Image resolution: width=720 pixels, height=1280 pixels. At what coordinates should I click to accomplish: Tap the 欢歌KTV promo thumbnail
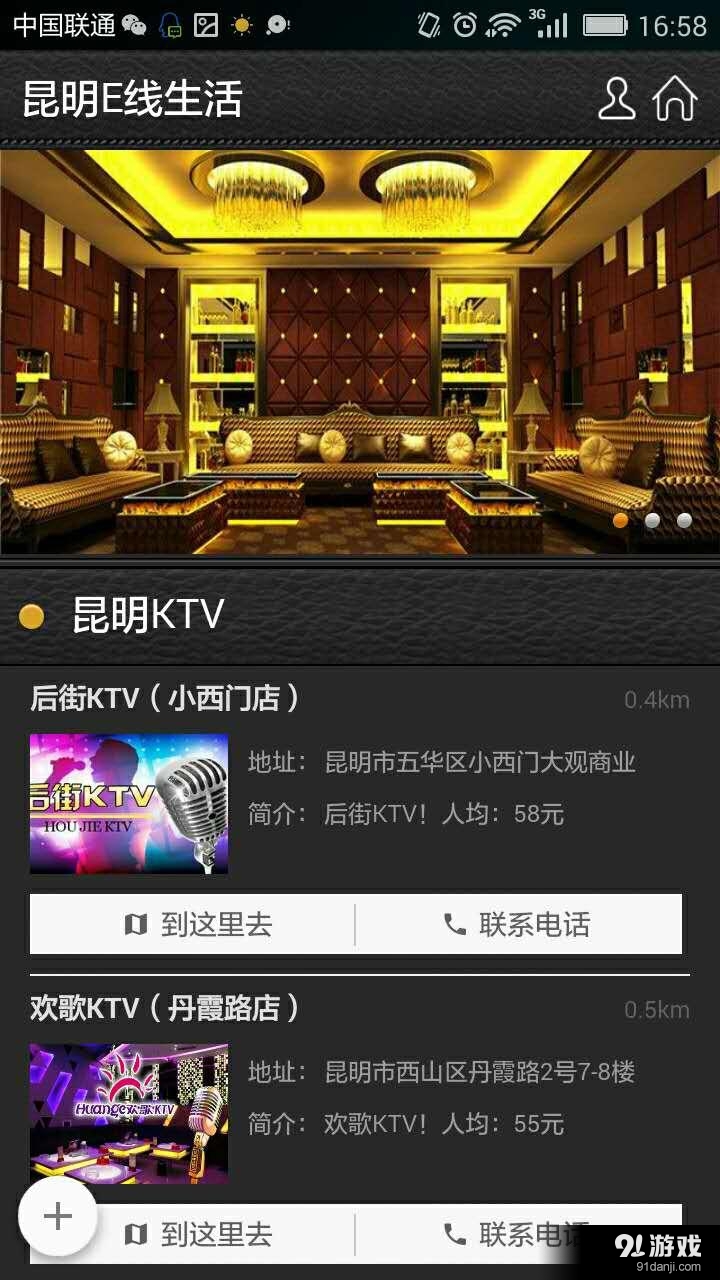[x=128, y=1113]
